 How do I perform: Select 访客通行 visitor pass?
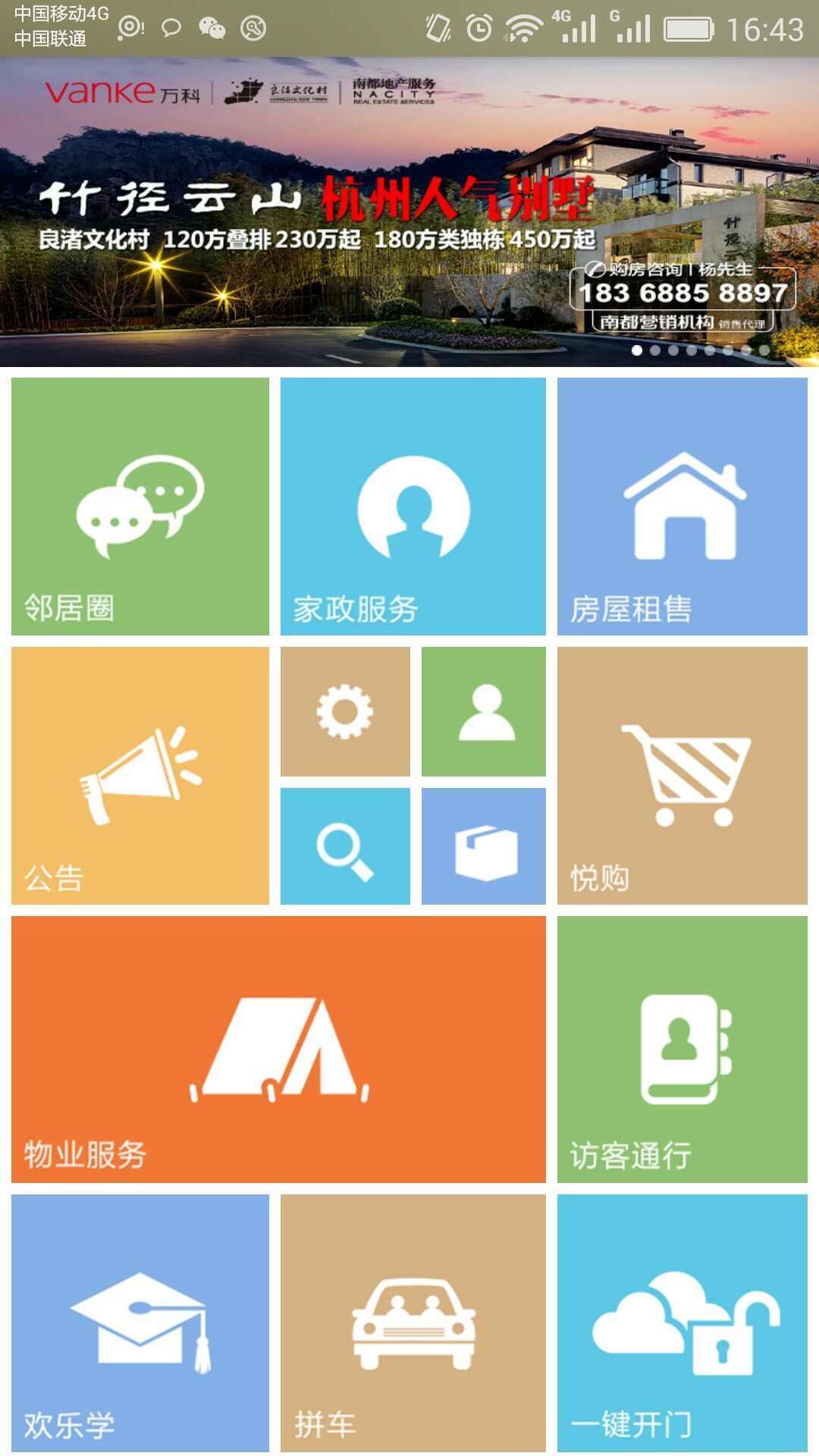click(682, 1049)
